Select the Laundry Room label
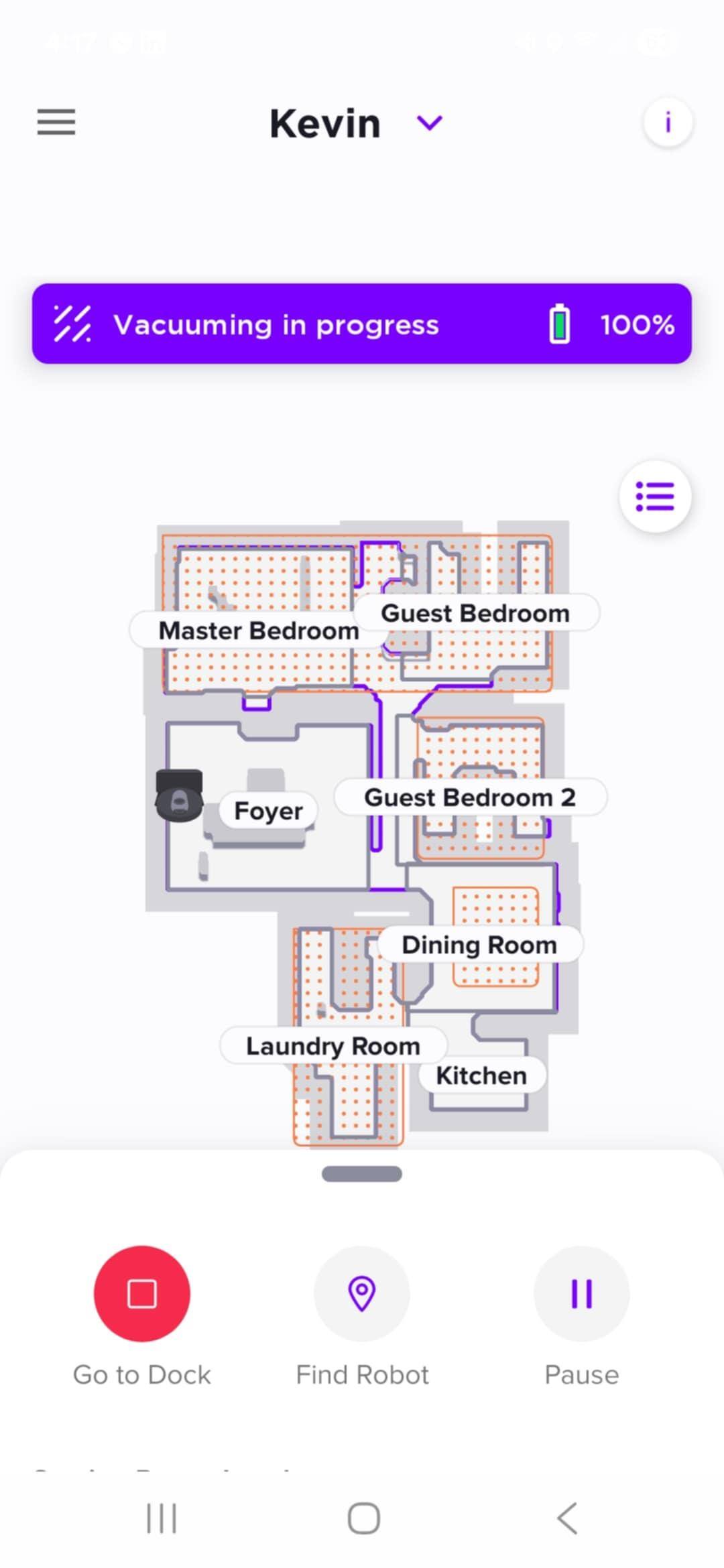 pyautogui.click(x=333, y=1046)
